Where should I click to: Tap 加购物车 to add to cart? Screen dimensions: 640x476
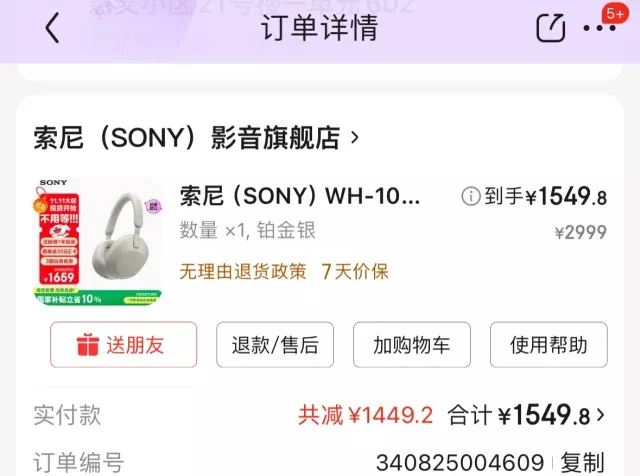[411, 345]
